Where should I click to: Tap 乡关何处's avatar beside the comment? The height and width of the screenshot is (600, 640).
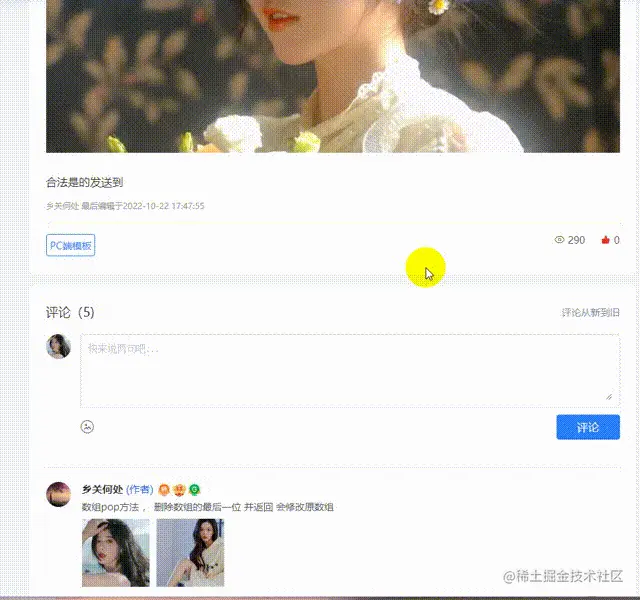59,493
